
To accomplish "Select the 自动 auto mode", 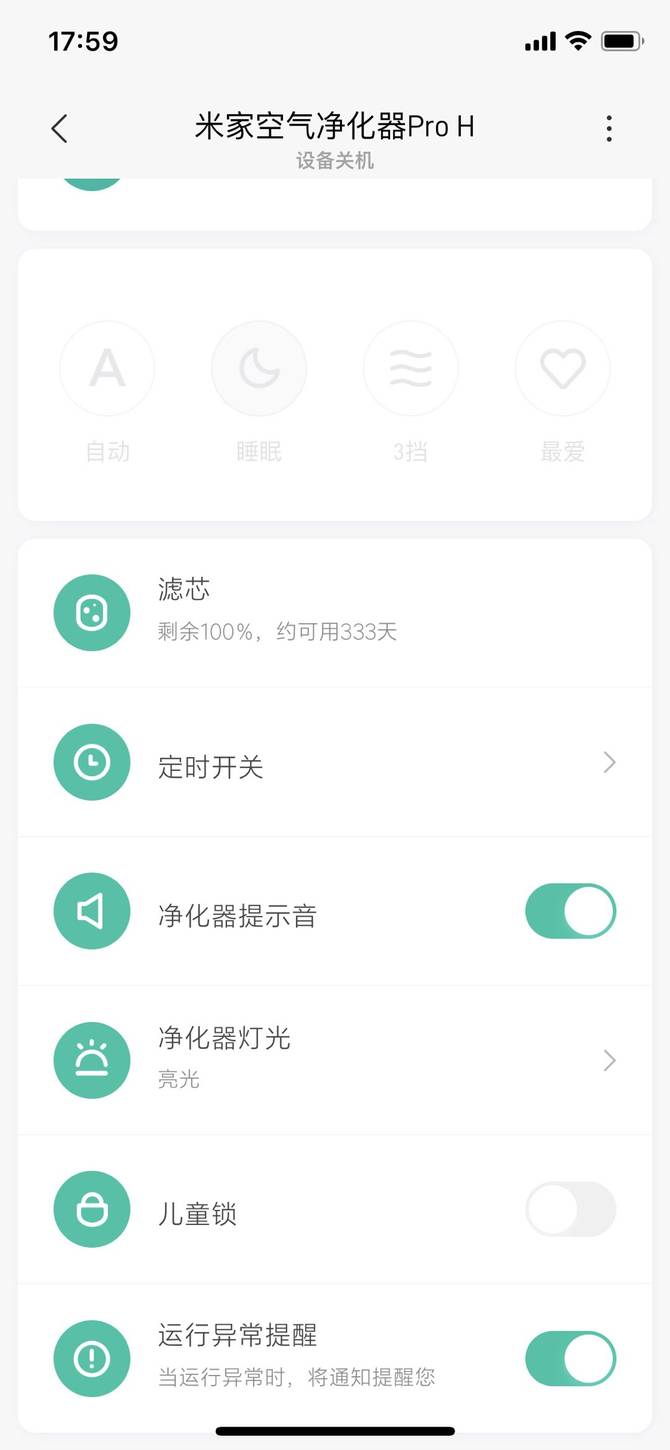I will click(x=107, y=390).
